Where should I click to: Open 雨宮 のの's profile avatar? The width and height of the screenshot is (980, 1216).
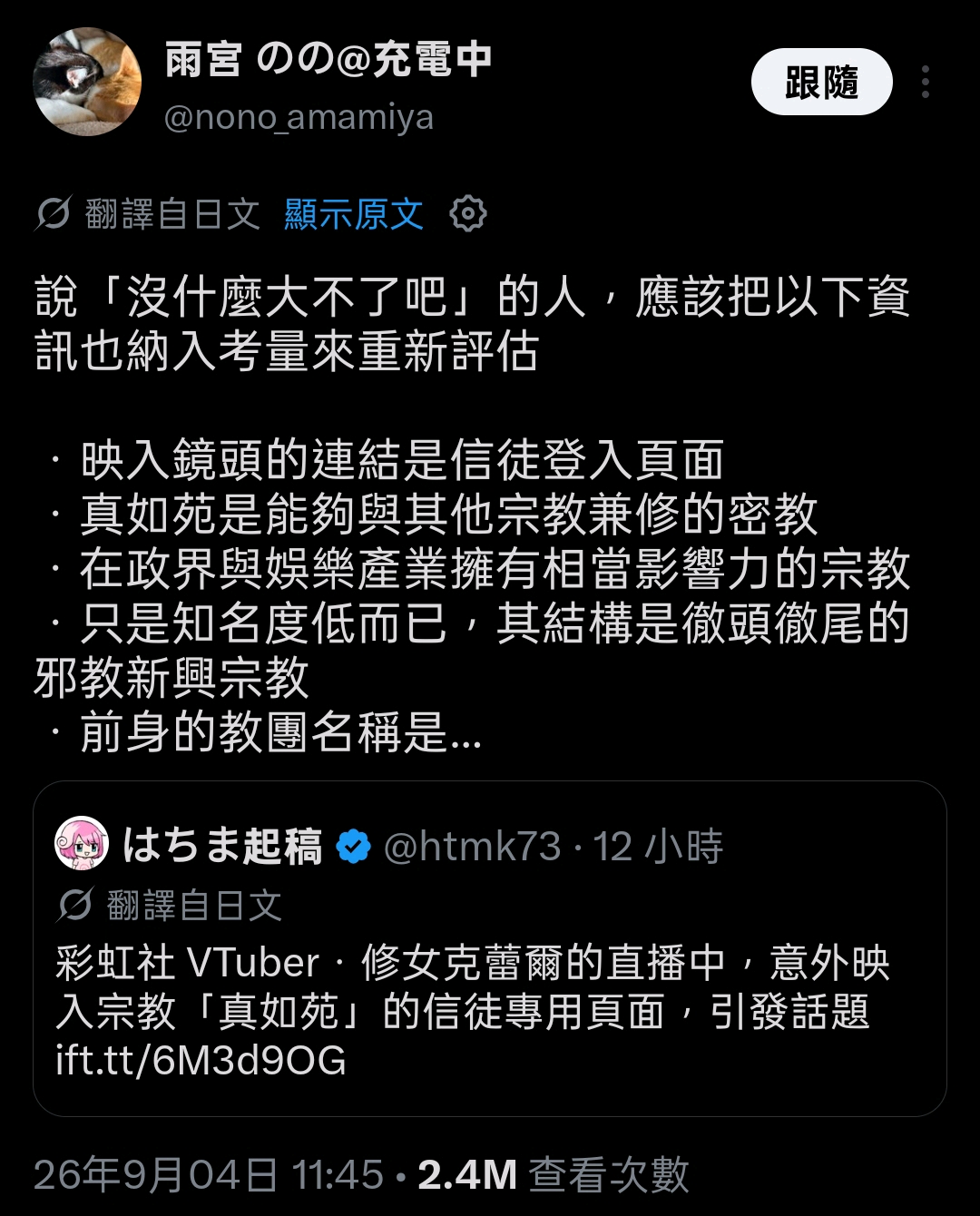coord(87,82)
